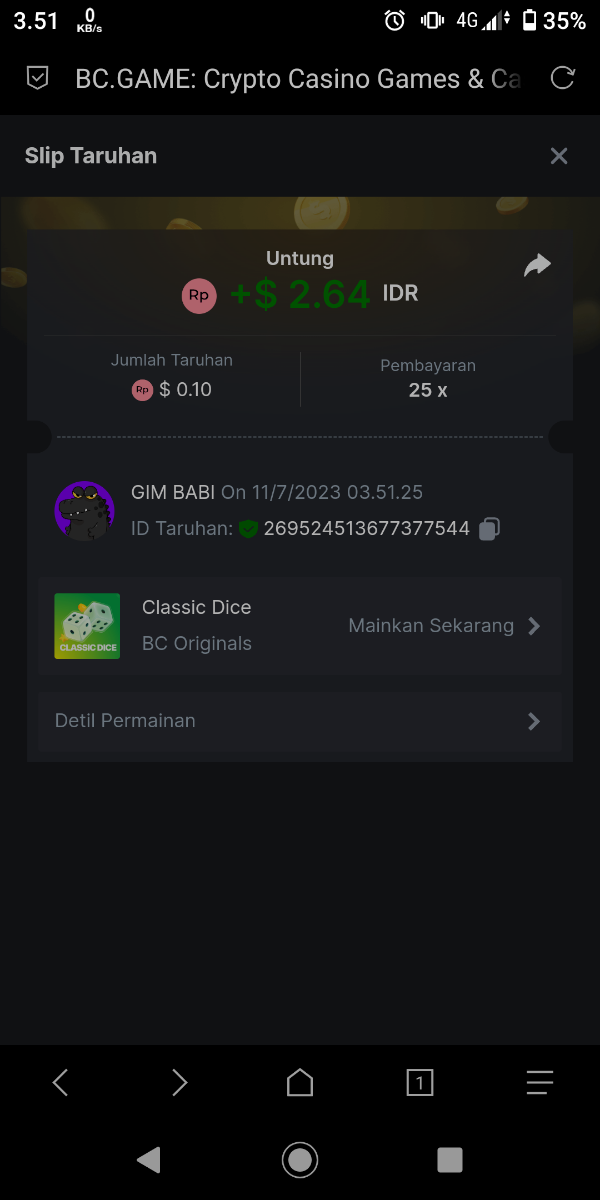
Task: Open the browser tabs switcher
Action: coord(420,1082)
